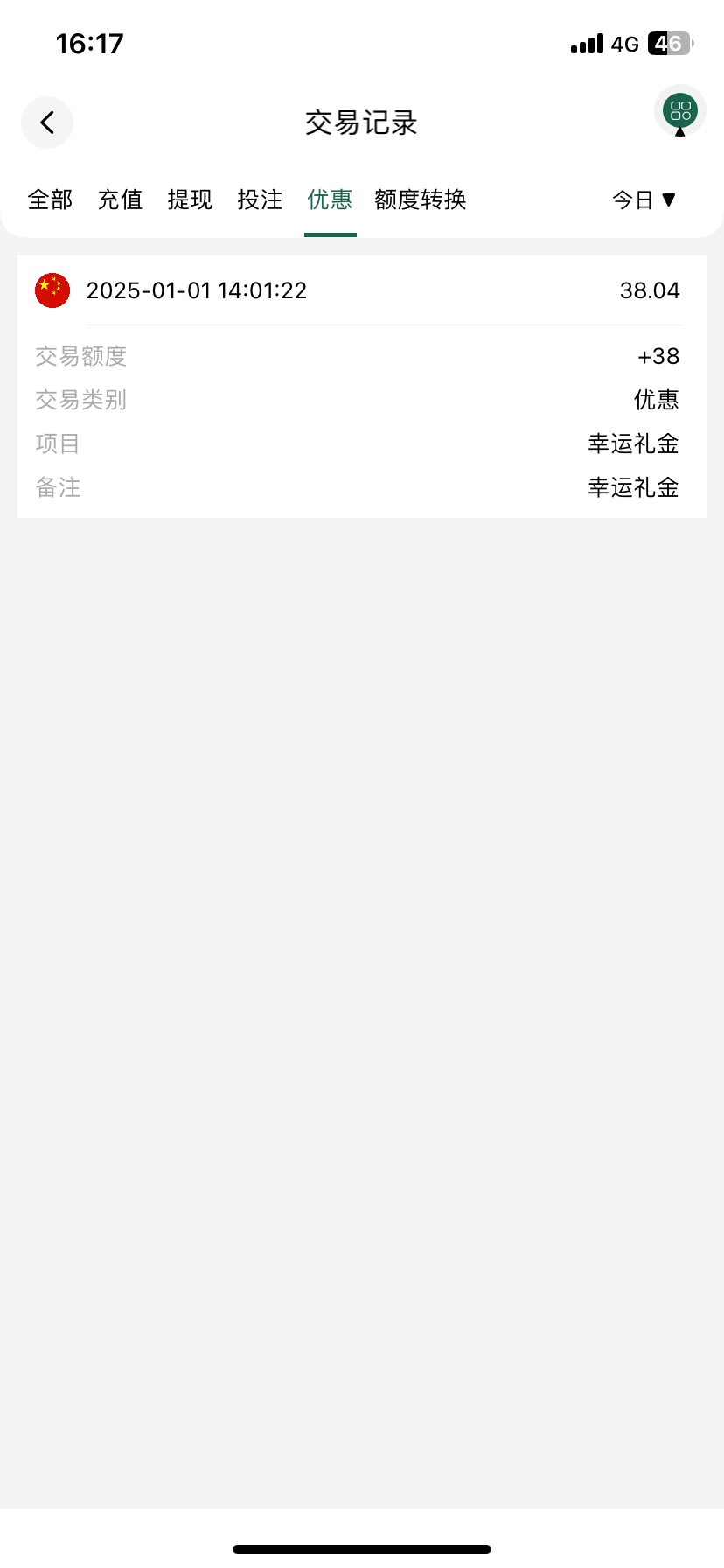Image resolution: width=724 pixels, height=1568 pixels.
Task: Select the 提现 tab
Action: (191, 199)
